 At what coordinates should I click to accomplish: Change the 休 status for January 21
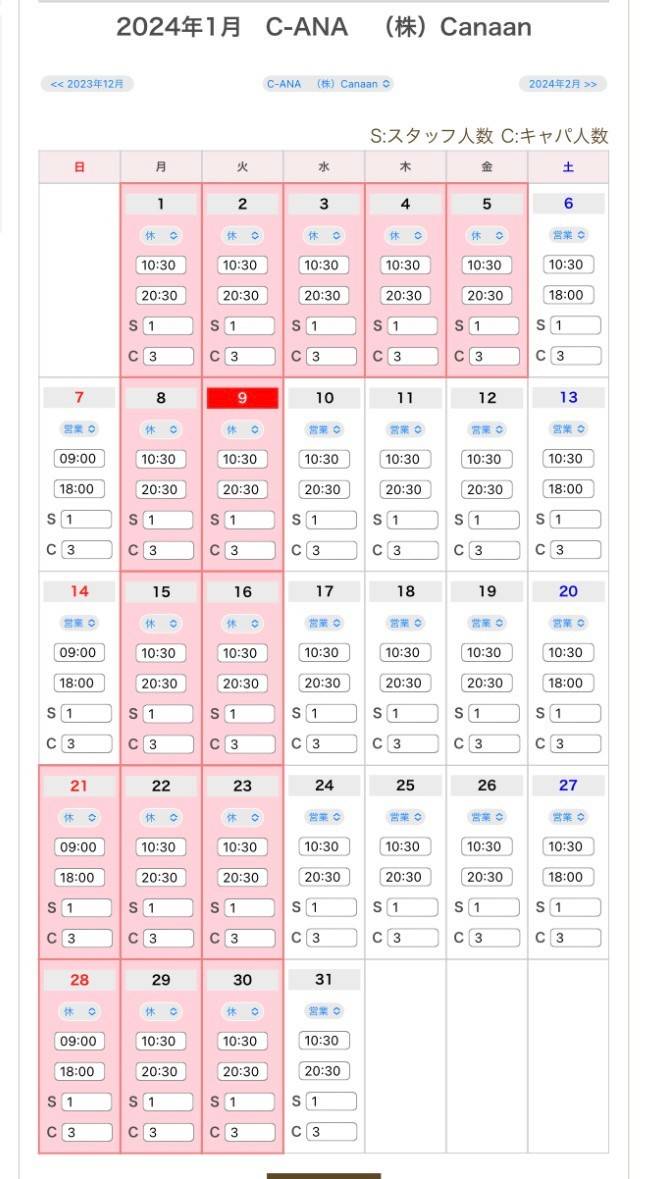click(x=78, y=817)
